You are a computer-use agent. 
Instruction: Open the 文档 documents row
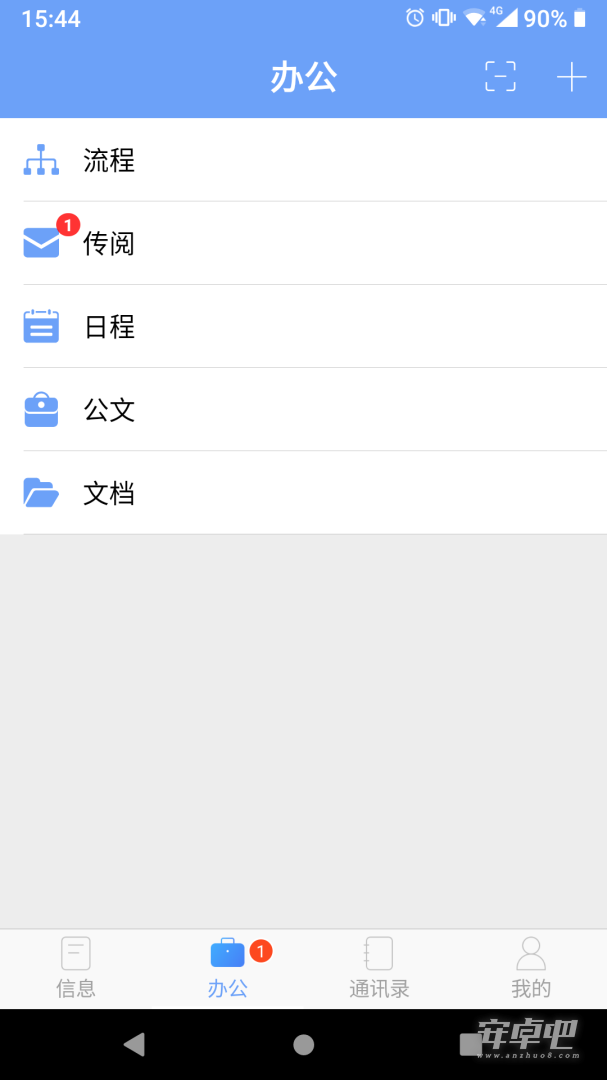[303, 493]
